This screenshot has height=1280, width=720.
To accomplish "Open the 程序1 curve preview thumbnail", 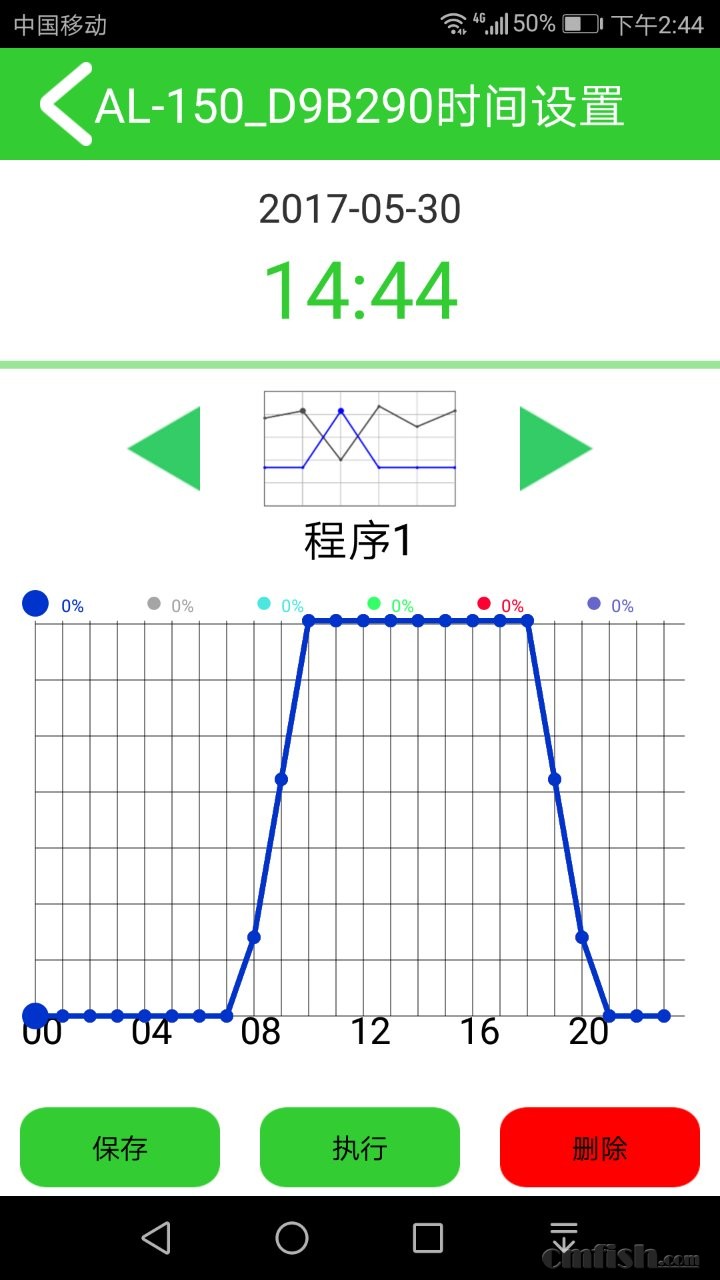I will click(x=359, y=448).
